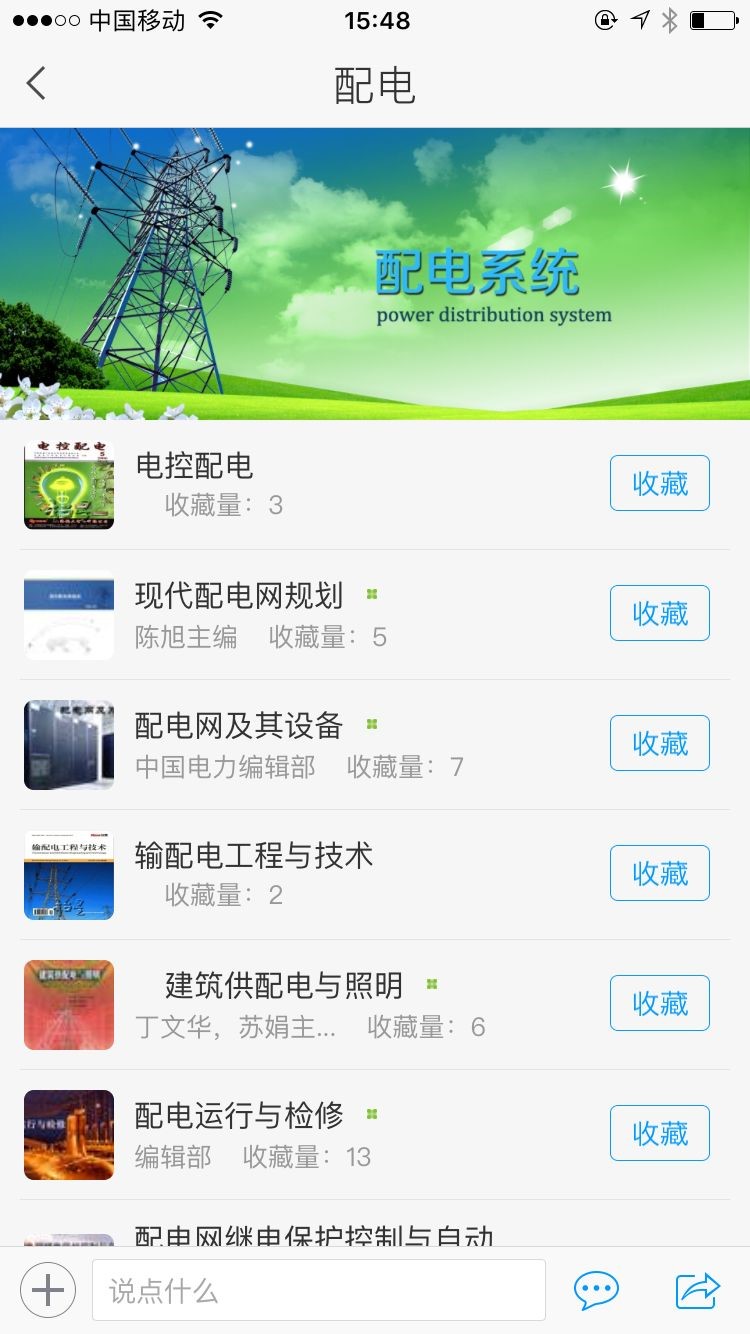The width and height of the screenshot is (750, 1334).
Task: View 配电运行与检修 details
Action: pos(239,1116)
